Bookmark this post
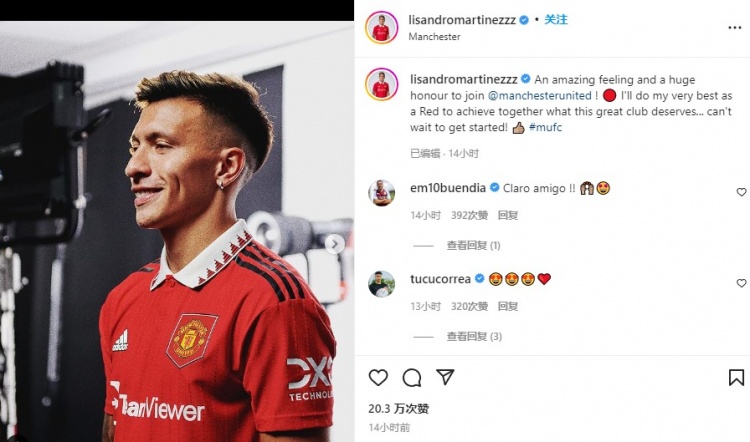This screenshot has width=750, height=442. [736, 377]
